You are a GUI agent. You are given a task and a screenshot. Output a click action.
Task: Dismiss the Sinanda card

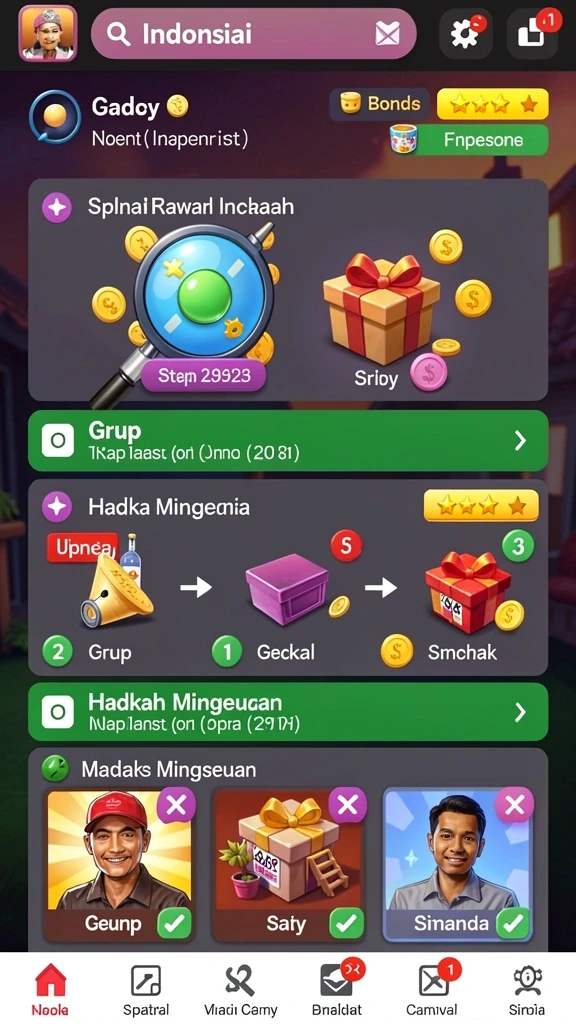[515, 806]
